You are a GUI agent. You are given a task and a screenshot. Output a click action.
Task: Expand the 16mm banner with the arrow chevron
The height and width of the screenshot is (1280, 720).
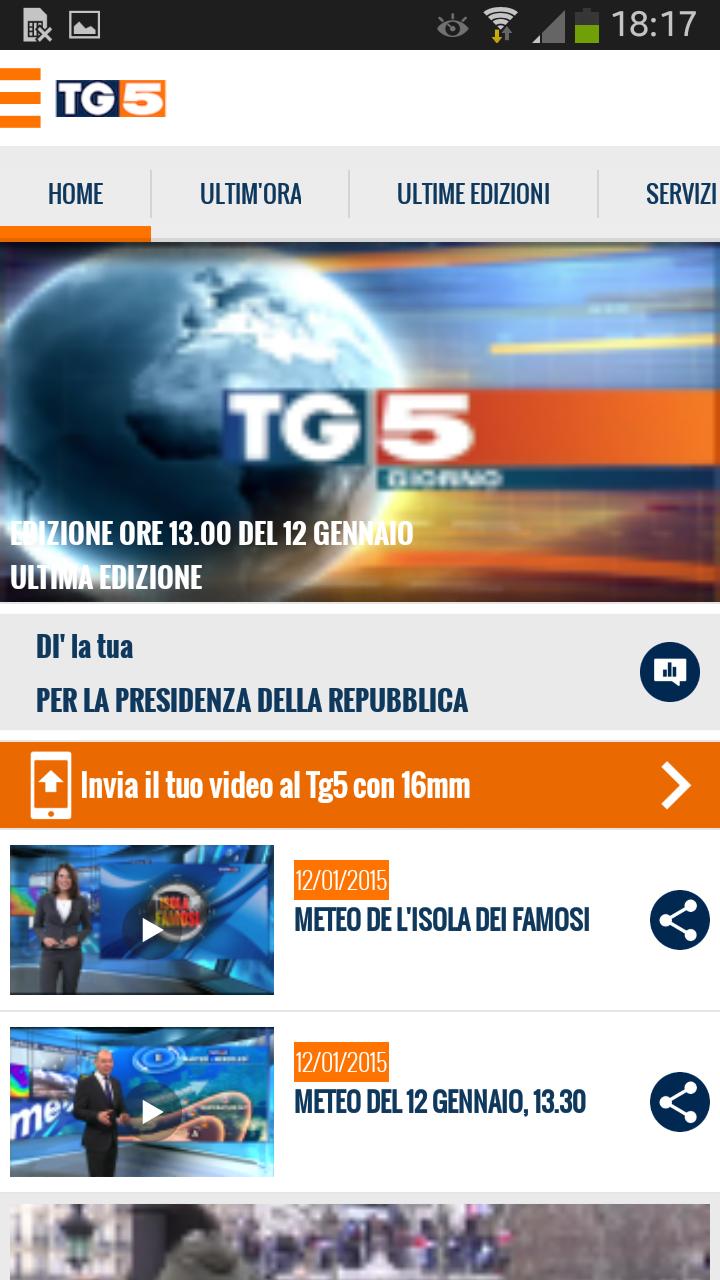(676, 786)
